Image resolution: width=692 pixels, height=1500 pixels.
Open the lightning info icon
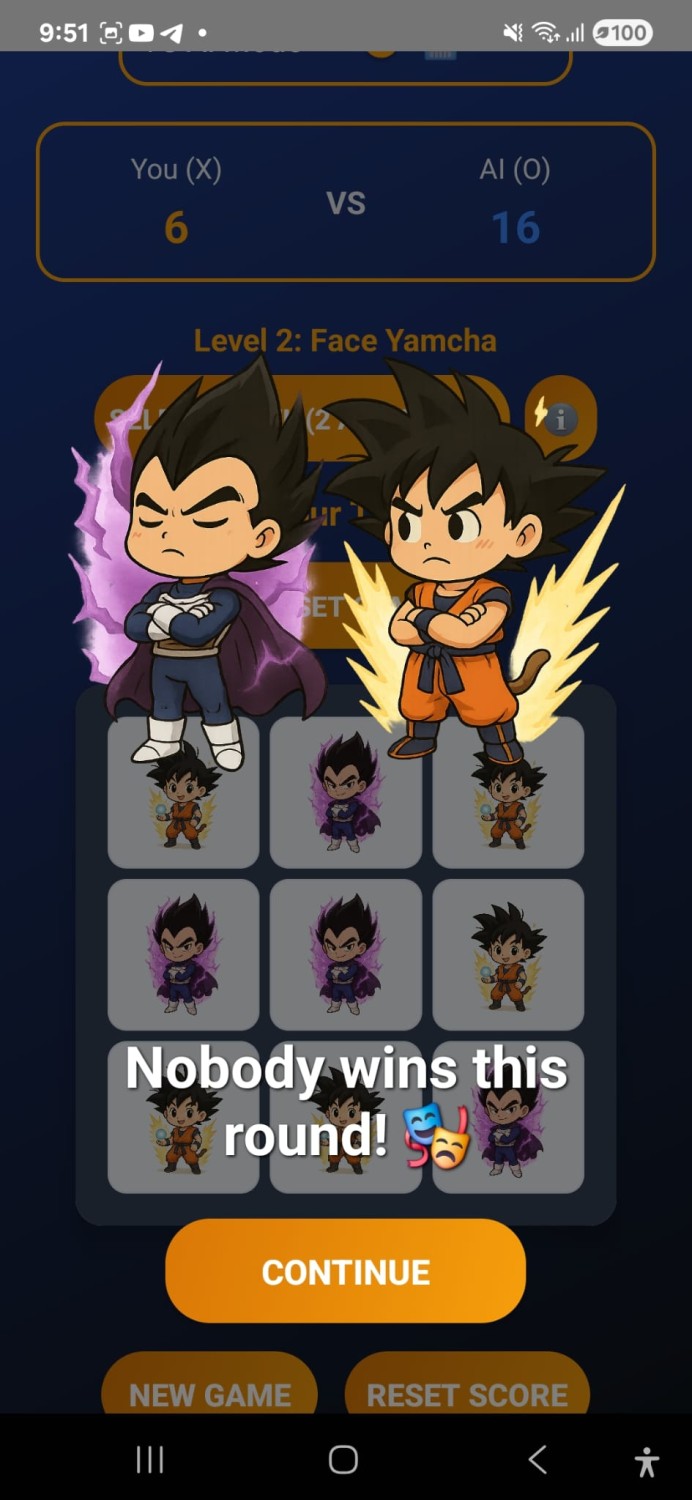(x=559, y=416)
